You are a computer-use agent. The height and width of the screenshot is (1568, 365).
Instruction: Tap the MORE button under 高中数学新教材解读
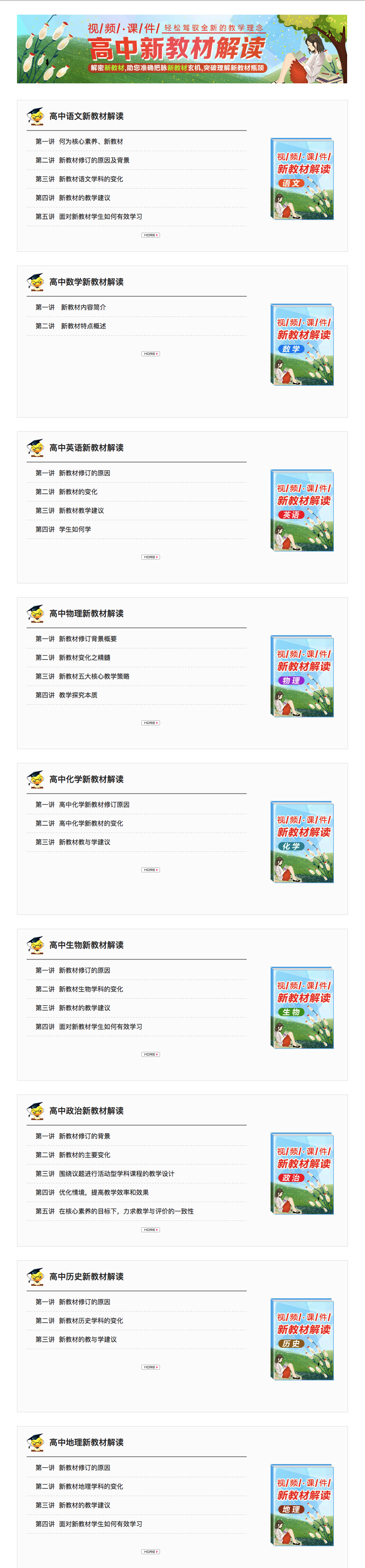(150, 354)
